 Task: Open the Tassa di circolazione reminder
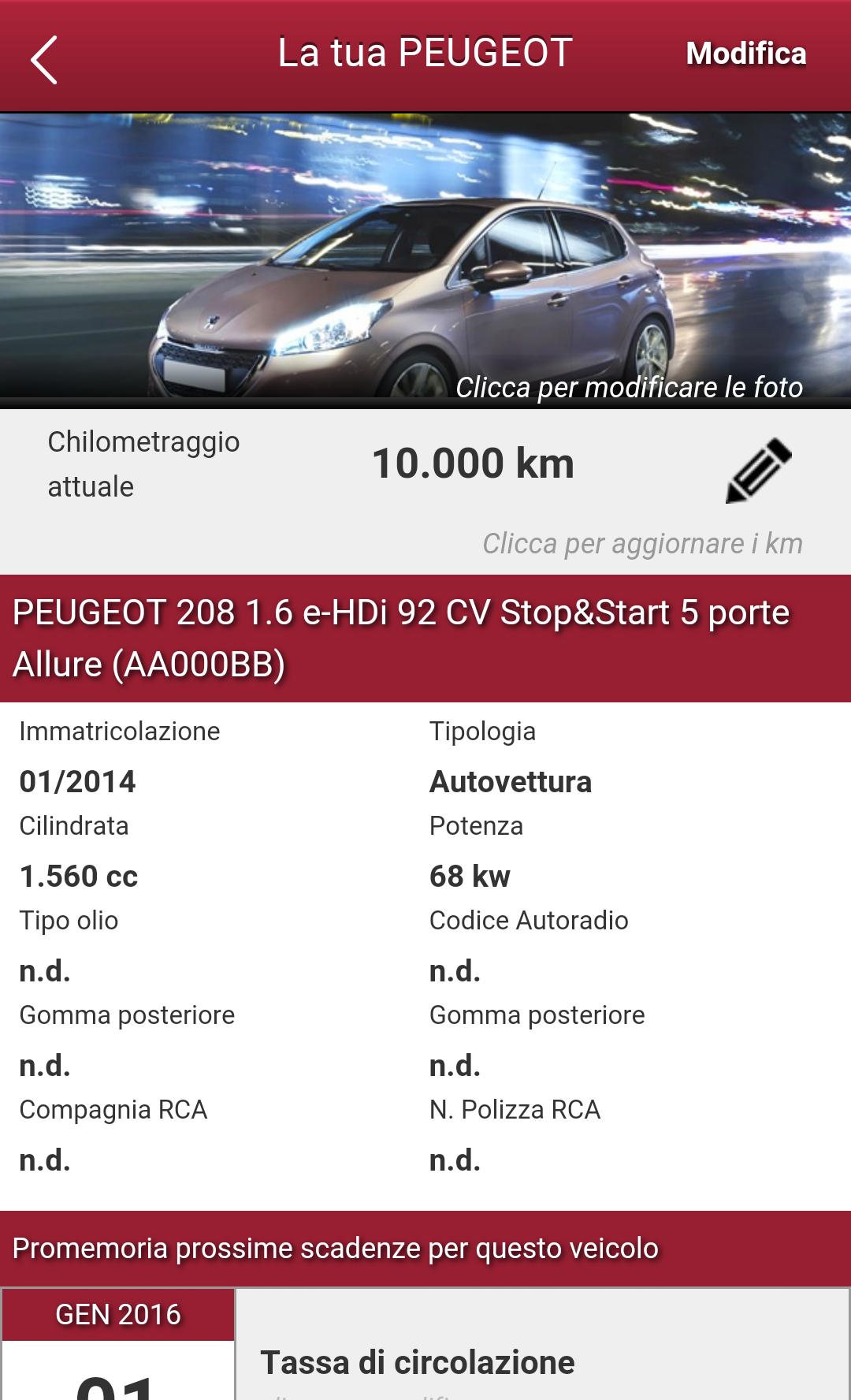click(418, 1361)
